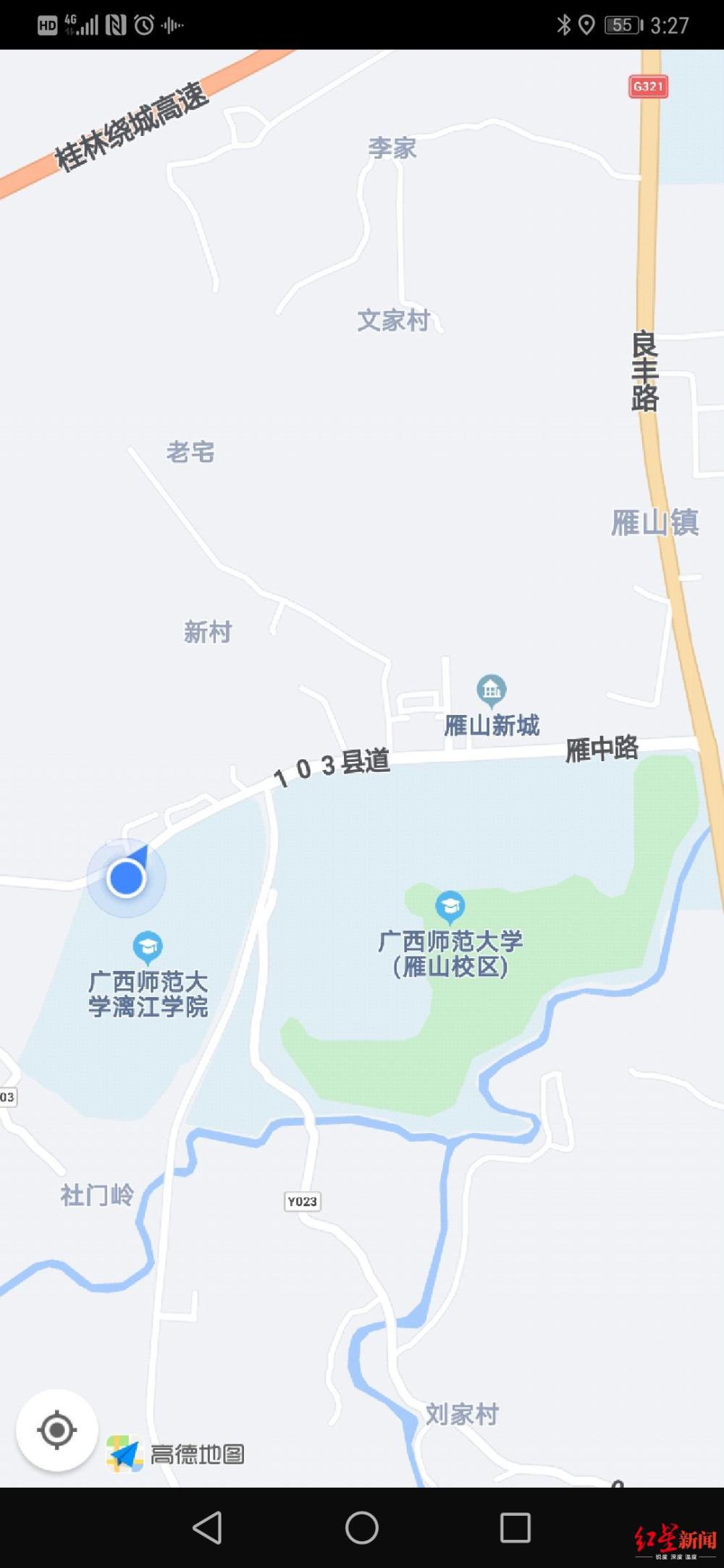The width and height of the screenshot is (724, 1568).
Task: Go back using the system back button
Action: pyautogui.click(x=208, y=1527)
